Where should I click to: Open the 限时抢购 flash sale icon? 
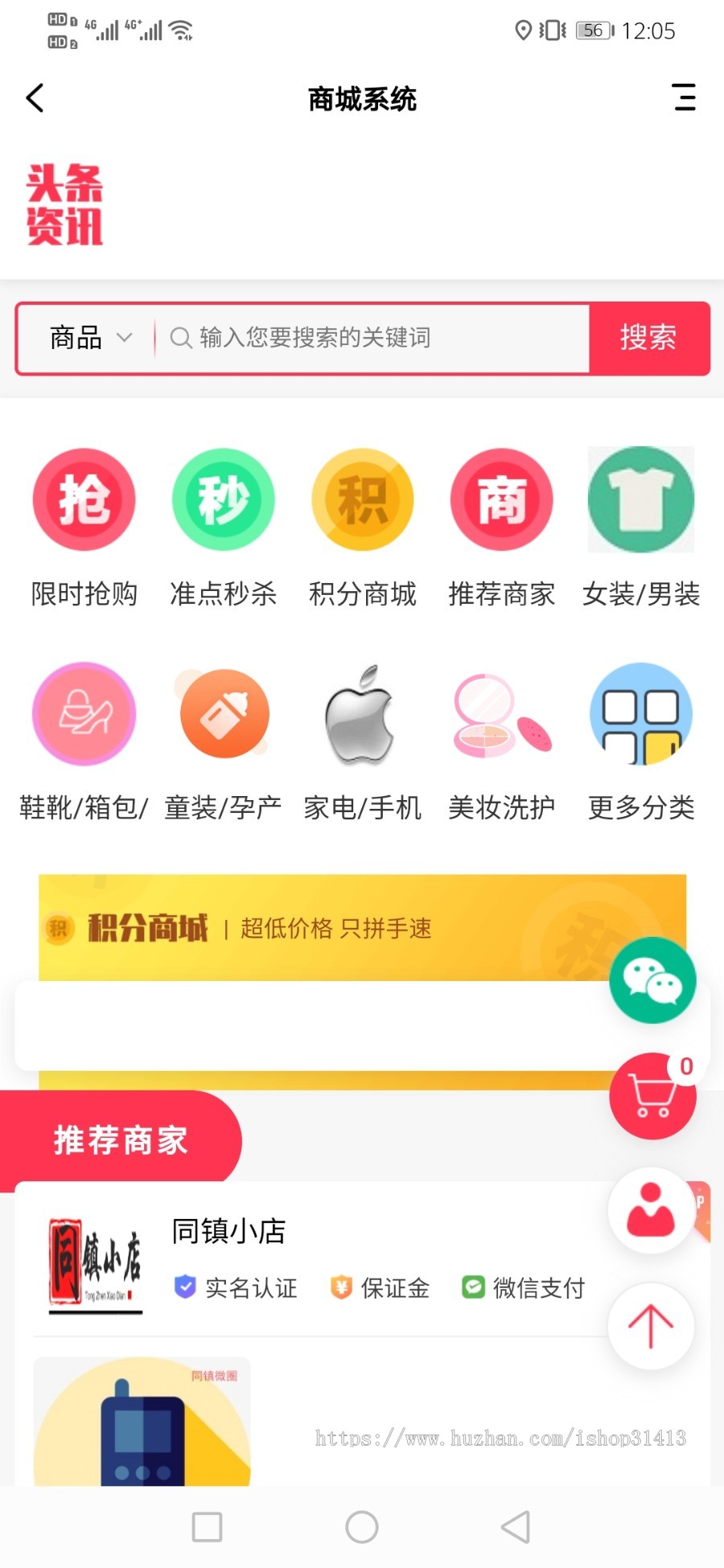(84, 499)
